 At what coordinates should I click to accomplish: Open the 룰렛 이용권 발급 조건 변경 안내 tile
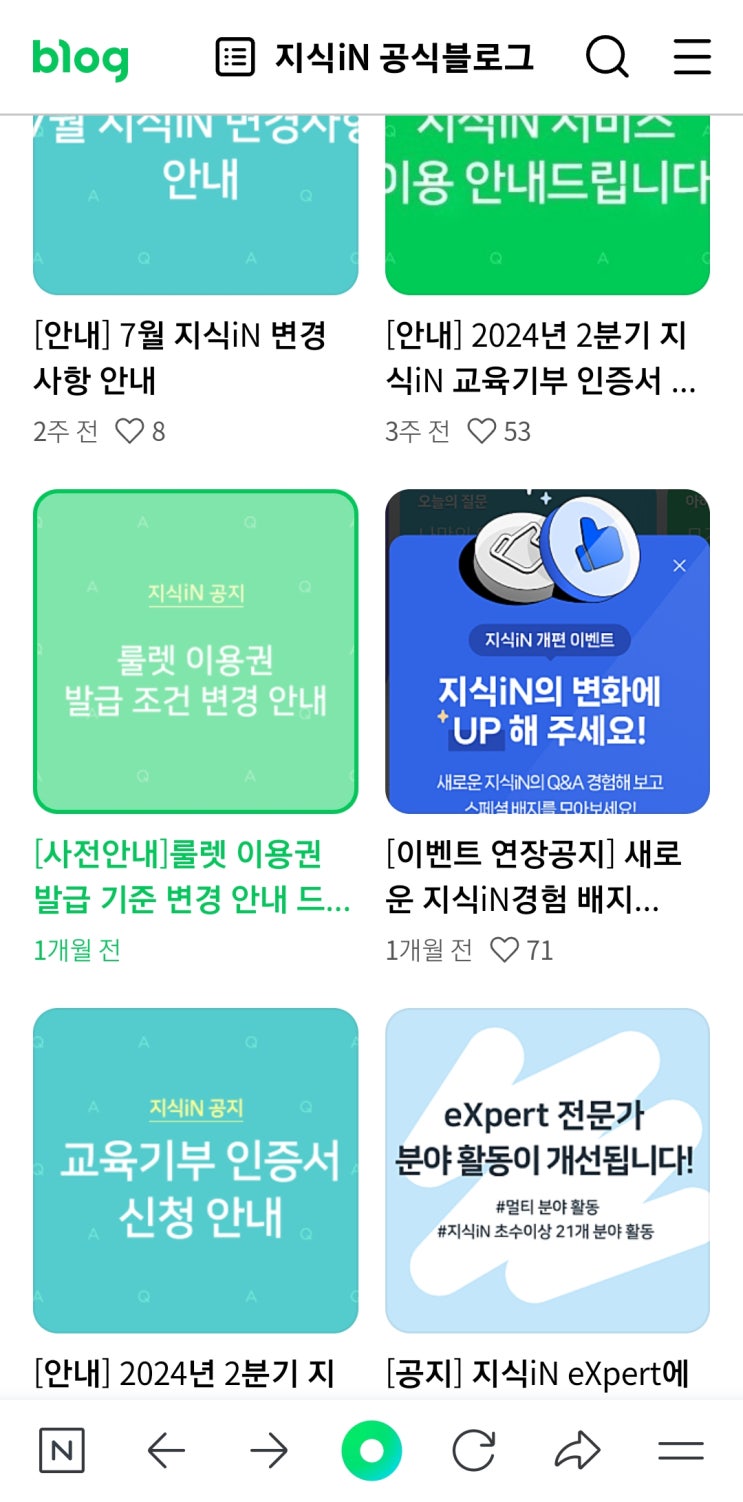pos(195,651)
